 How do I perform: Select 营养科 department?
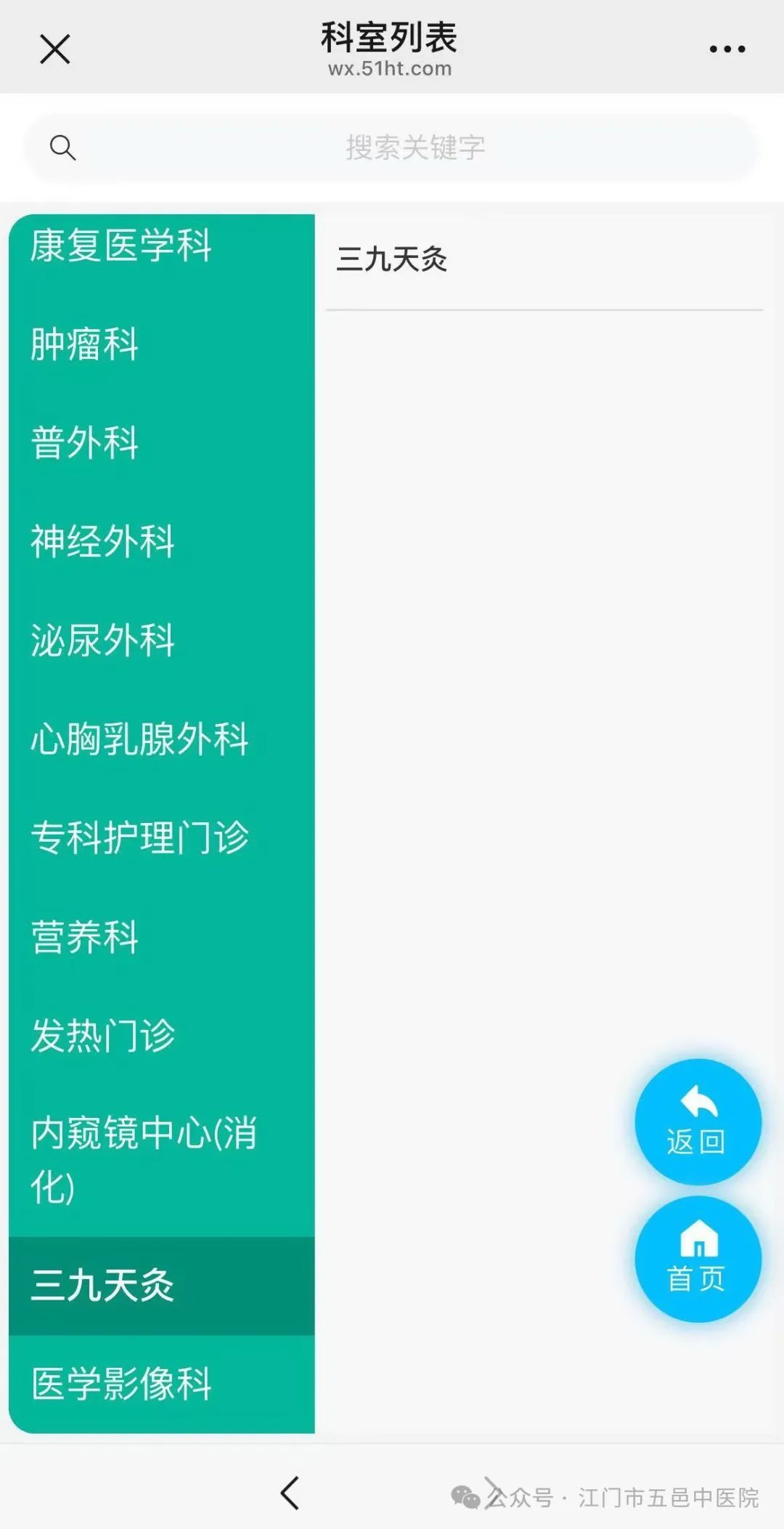(x=85, y=937)
